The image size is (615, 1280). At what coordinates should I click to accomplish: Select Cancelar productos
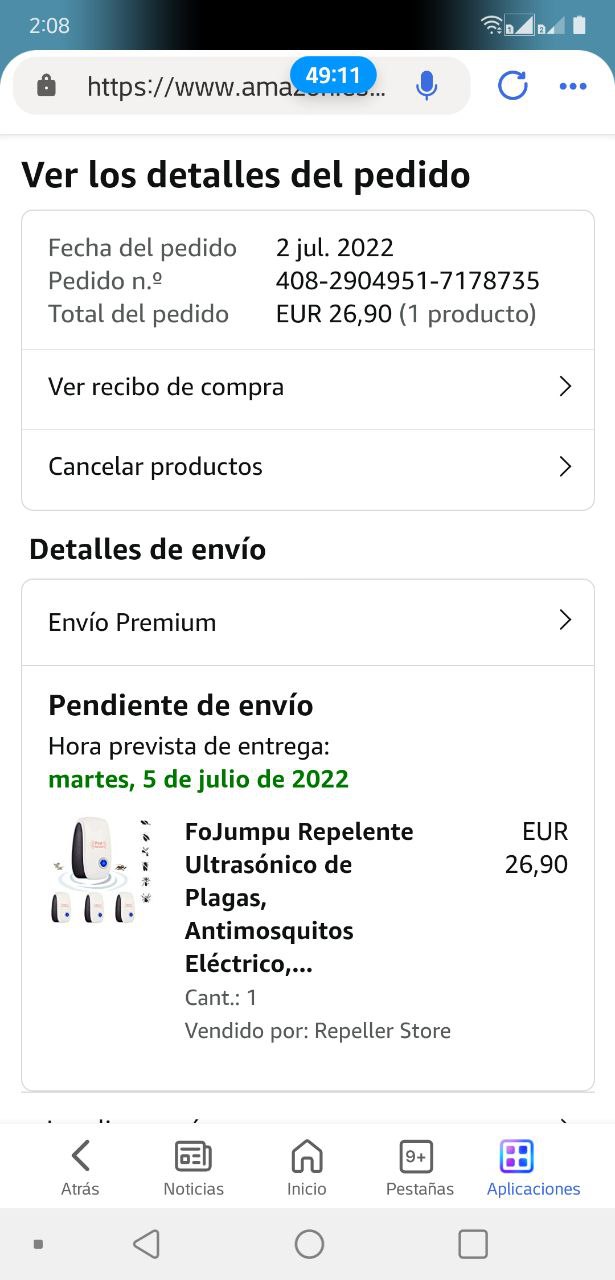point(308,467)
